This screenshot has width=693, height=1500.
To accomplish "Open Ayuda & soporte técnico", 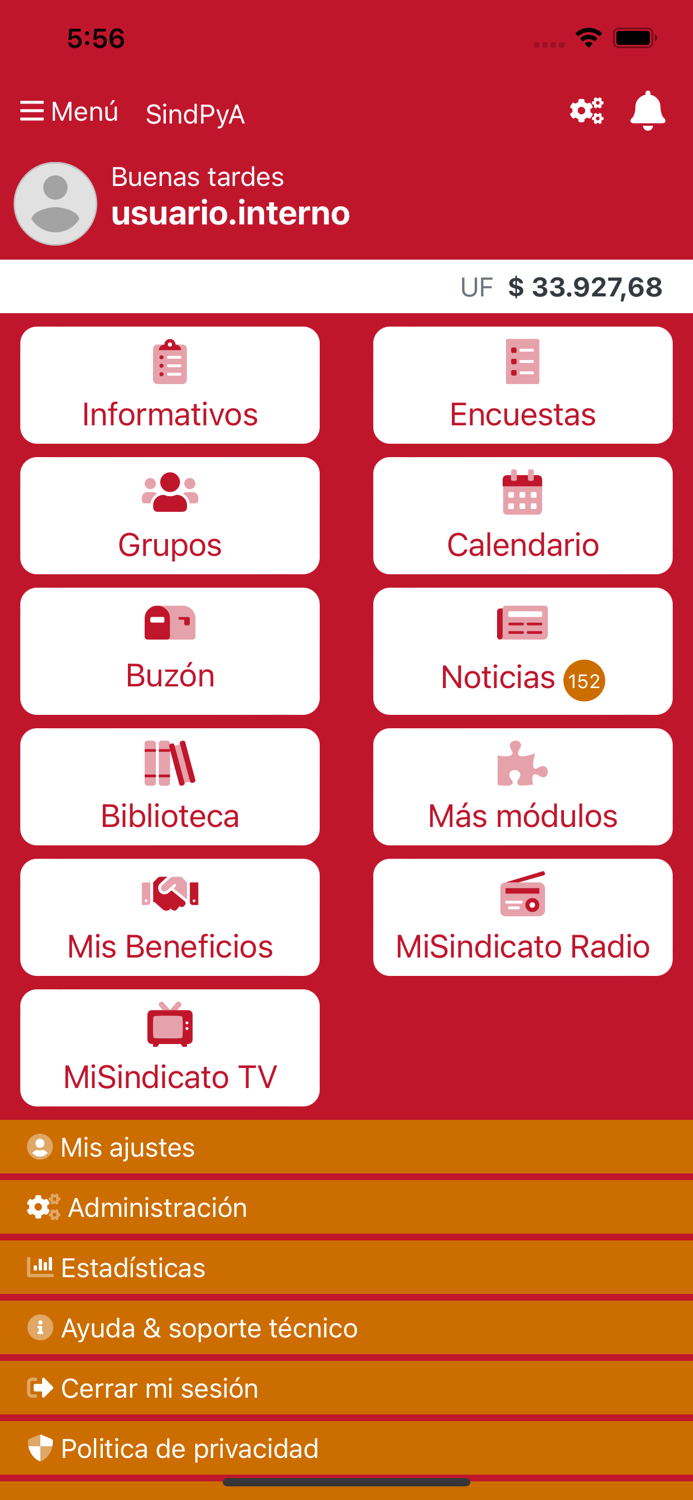I will 209,1328.
